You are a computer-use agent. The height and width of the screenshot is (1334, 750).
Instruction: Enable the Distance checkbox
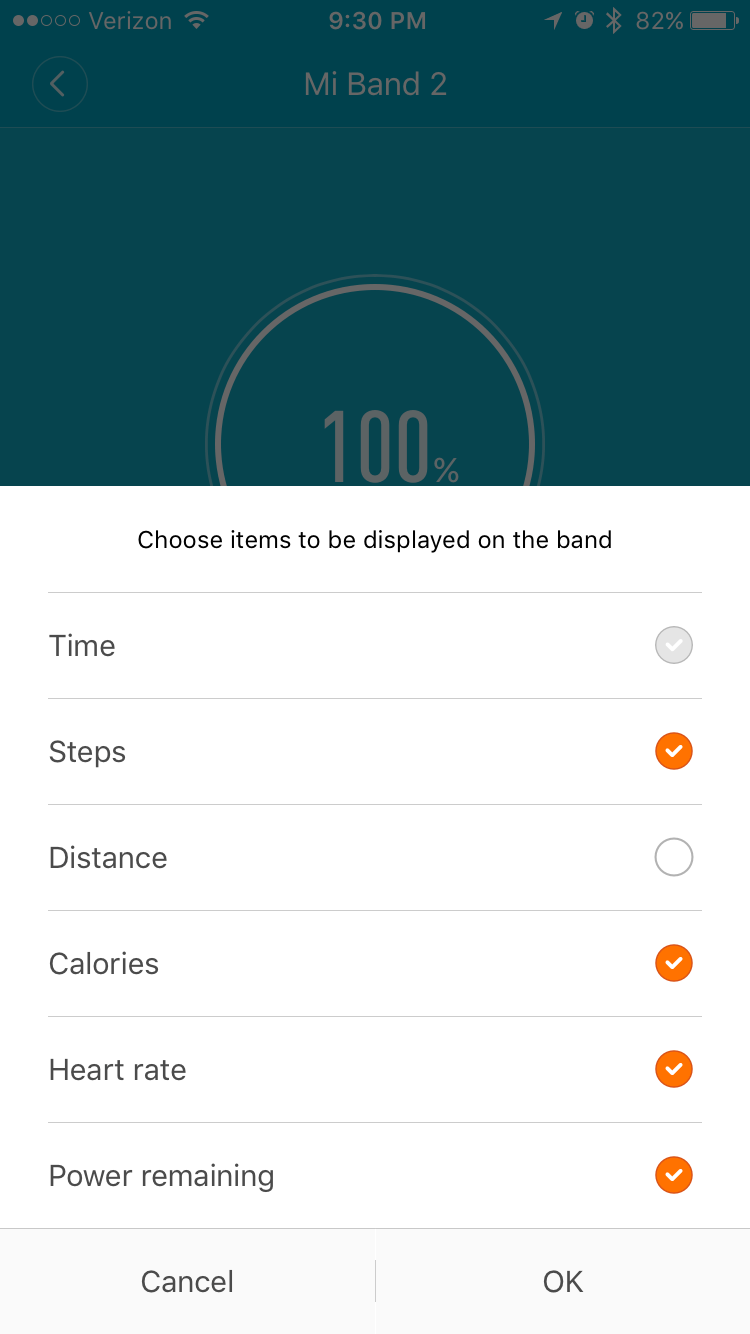pos(673,857)
